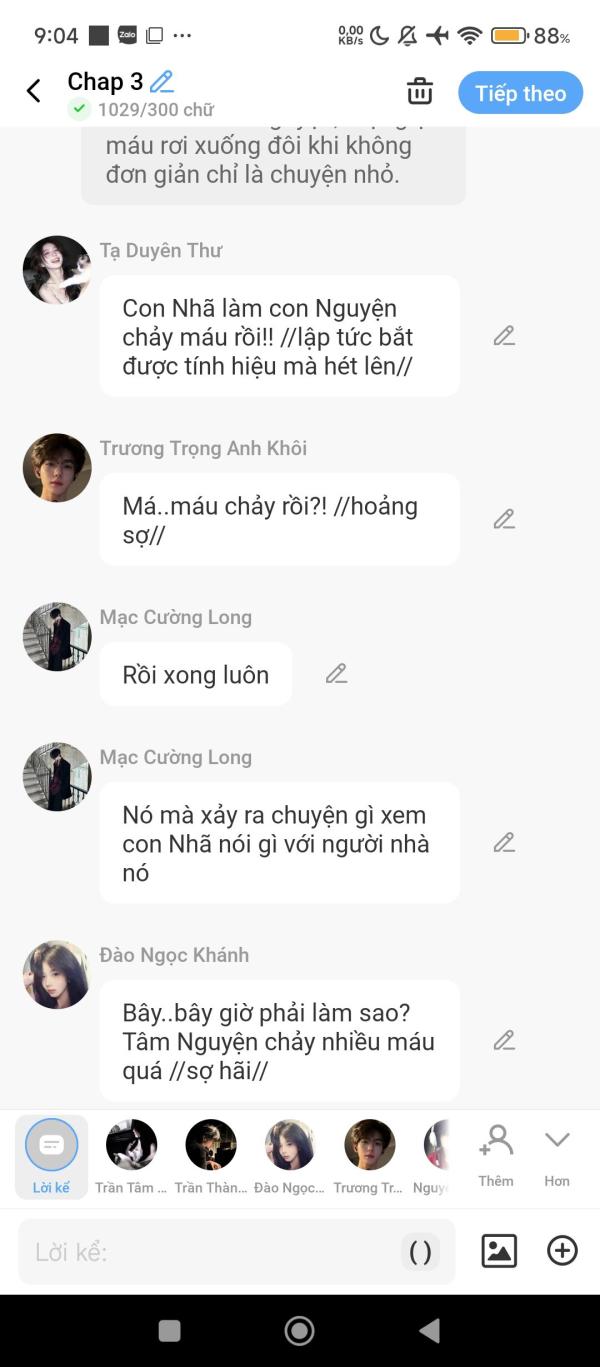Expand more characters with Hơn
The height and width of the screenshot is (1367, 600).
pyautogui.click(x=557, y=1155)
